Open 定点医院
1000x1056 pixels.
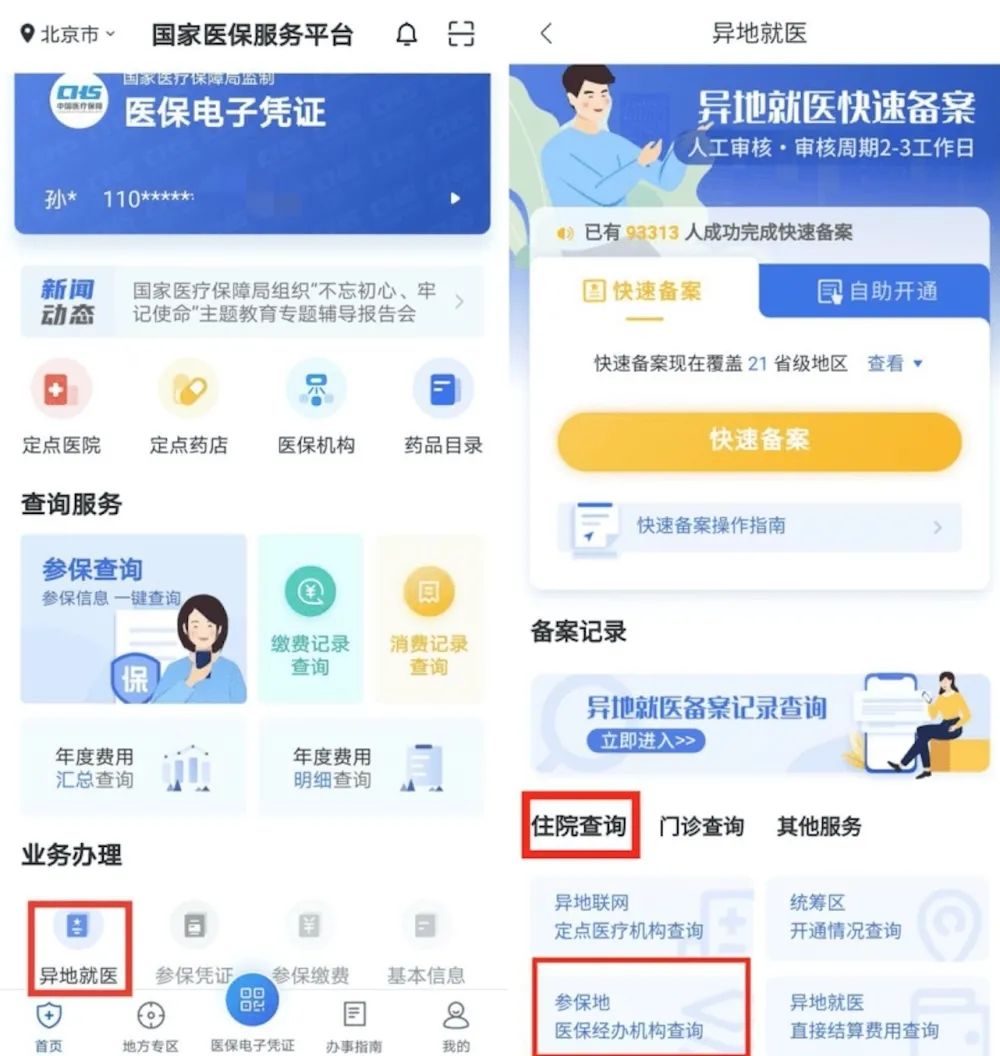tap(62, 407)
